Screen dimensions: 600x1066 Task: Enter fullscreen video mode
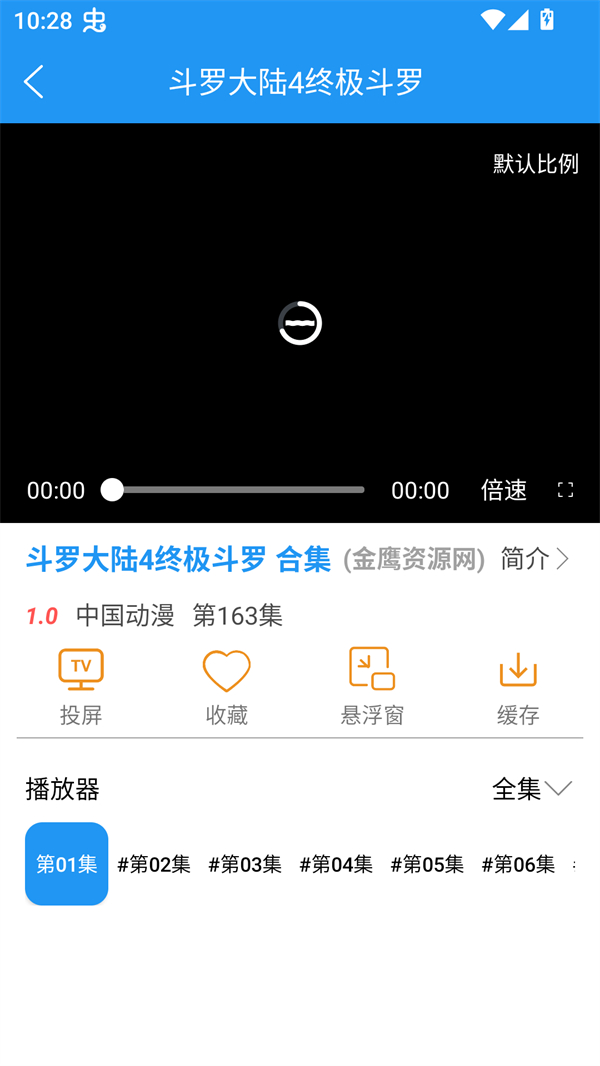click(x=565, y=490)
